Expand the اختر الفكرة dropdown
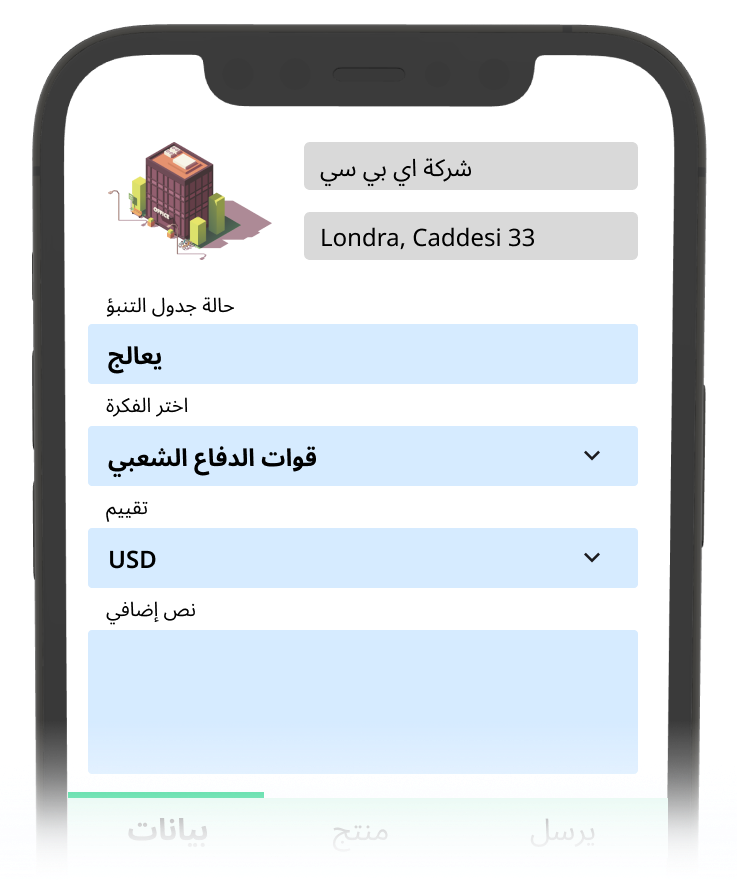The image size is (737, 884). click(x=362, y=456)
